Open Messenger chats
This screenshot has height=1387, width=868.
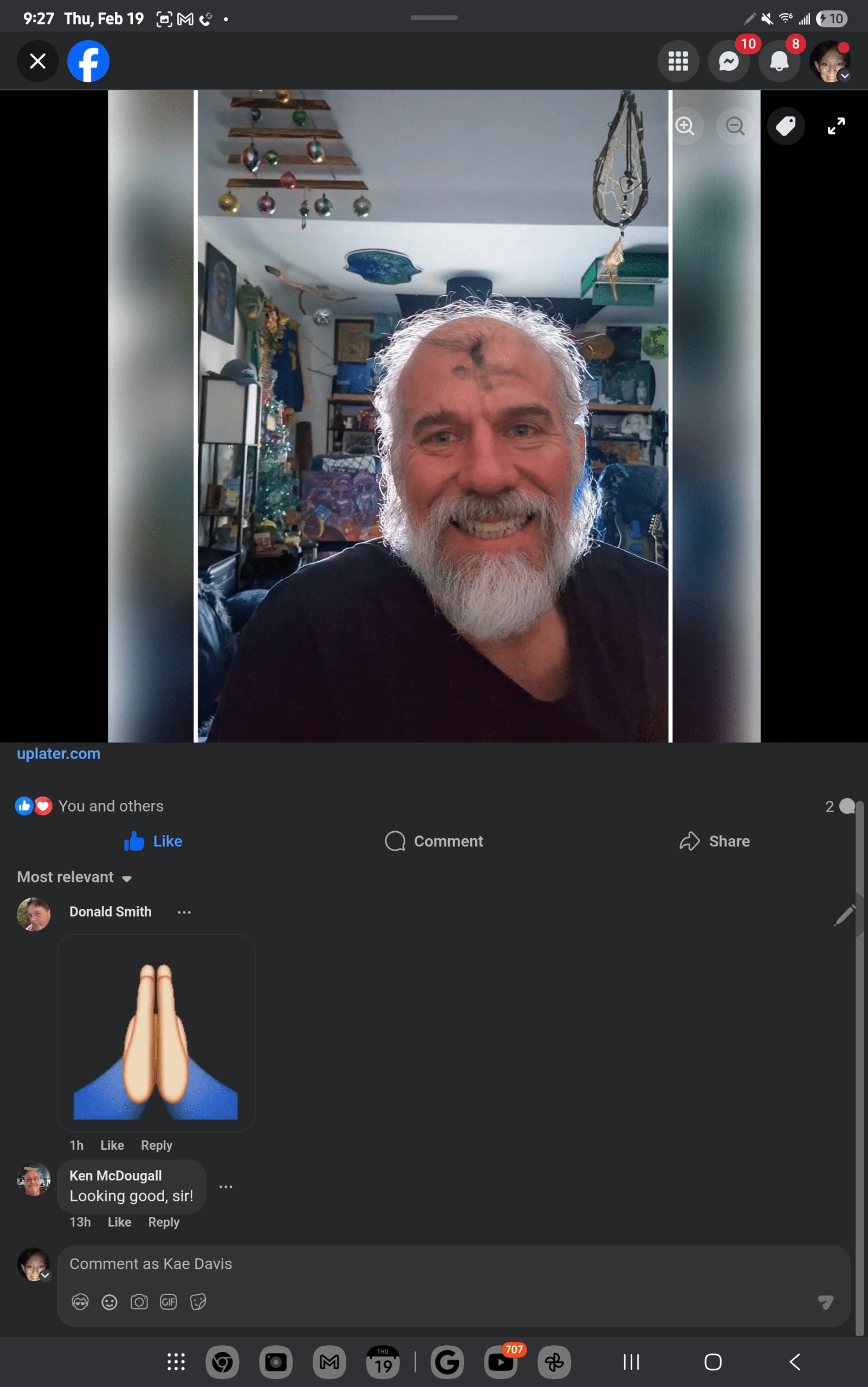pos(729,61)
